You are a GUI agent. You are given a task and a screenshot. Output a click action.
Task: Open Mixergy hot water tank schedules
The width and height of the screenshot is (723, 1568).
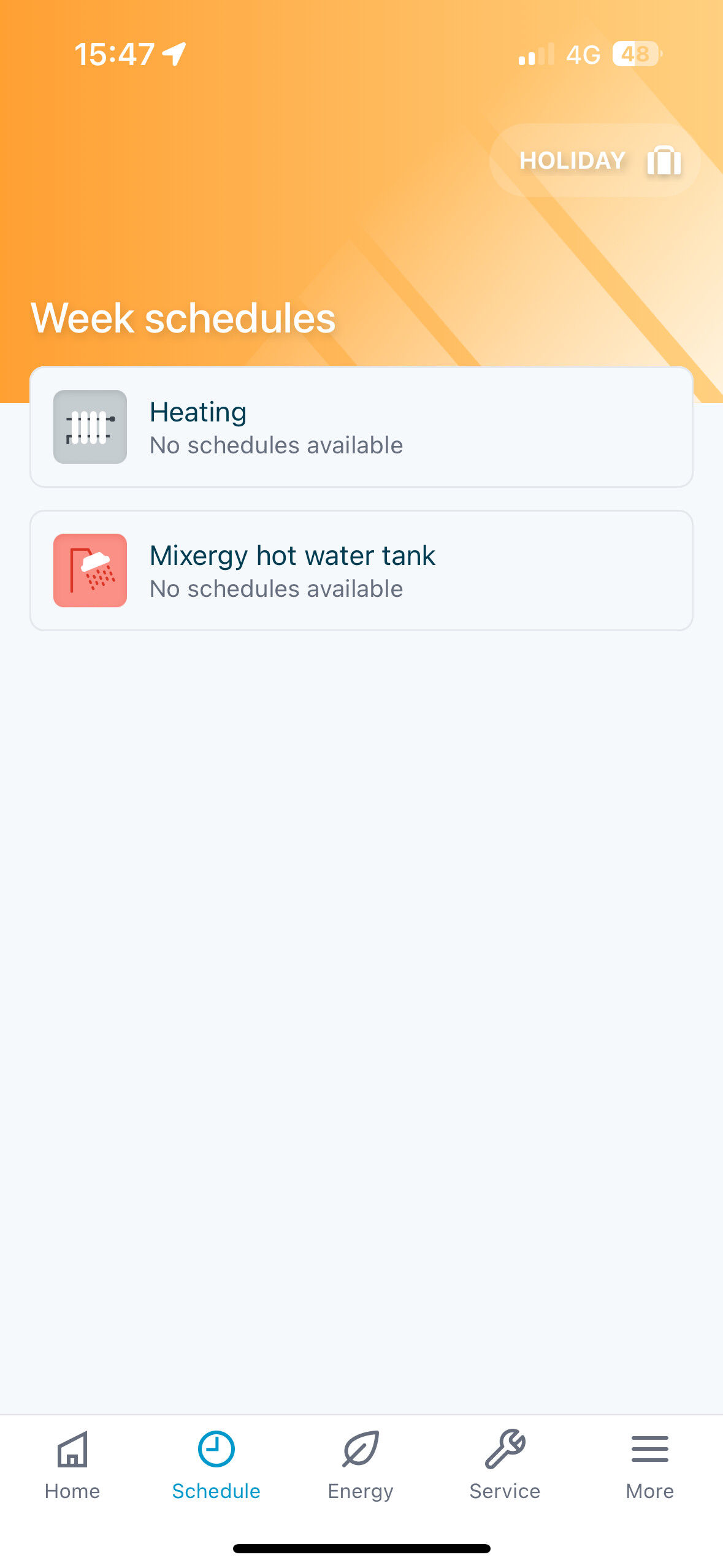pos(361,571)
